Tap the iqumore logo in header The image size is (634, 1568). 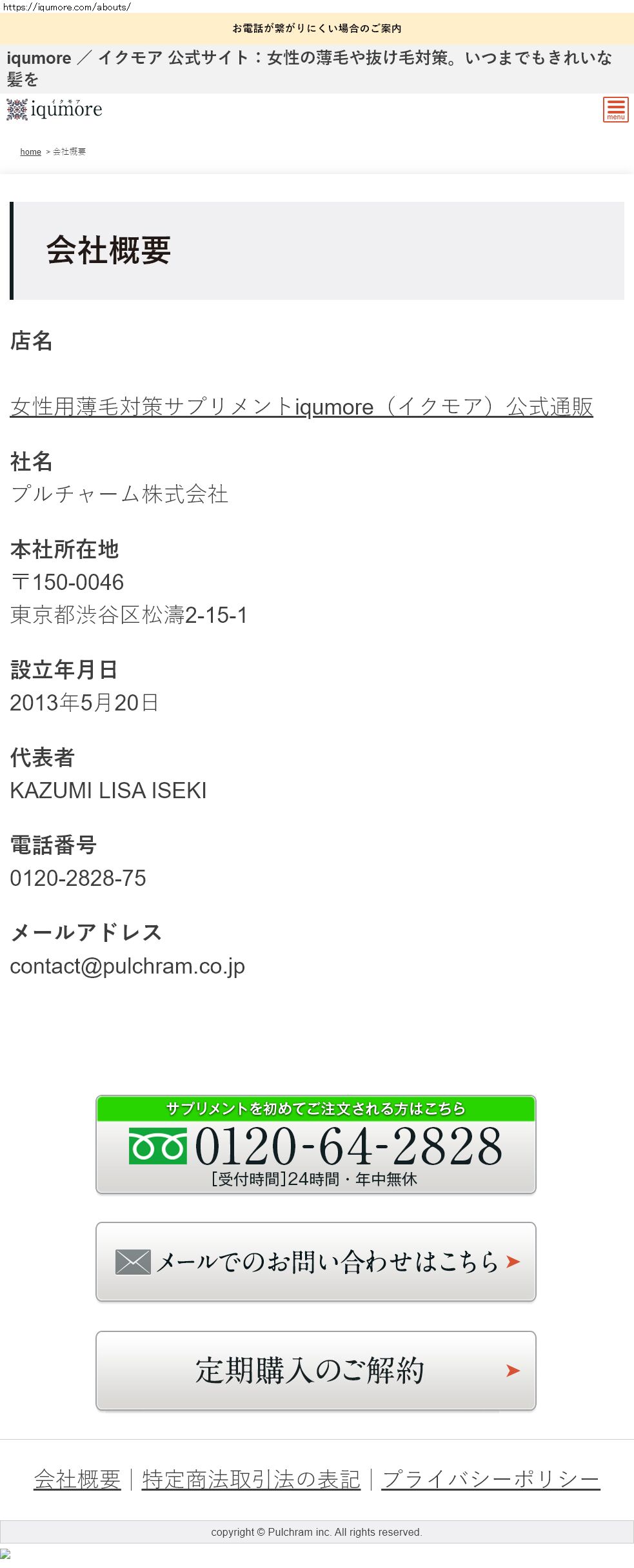point(55,110)
